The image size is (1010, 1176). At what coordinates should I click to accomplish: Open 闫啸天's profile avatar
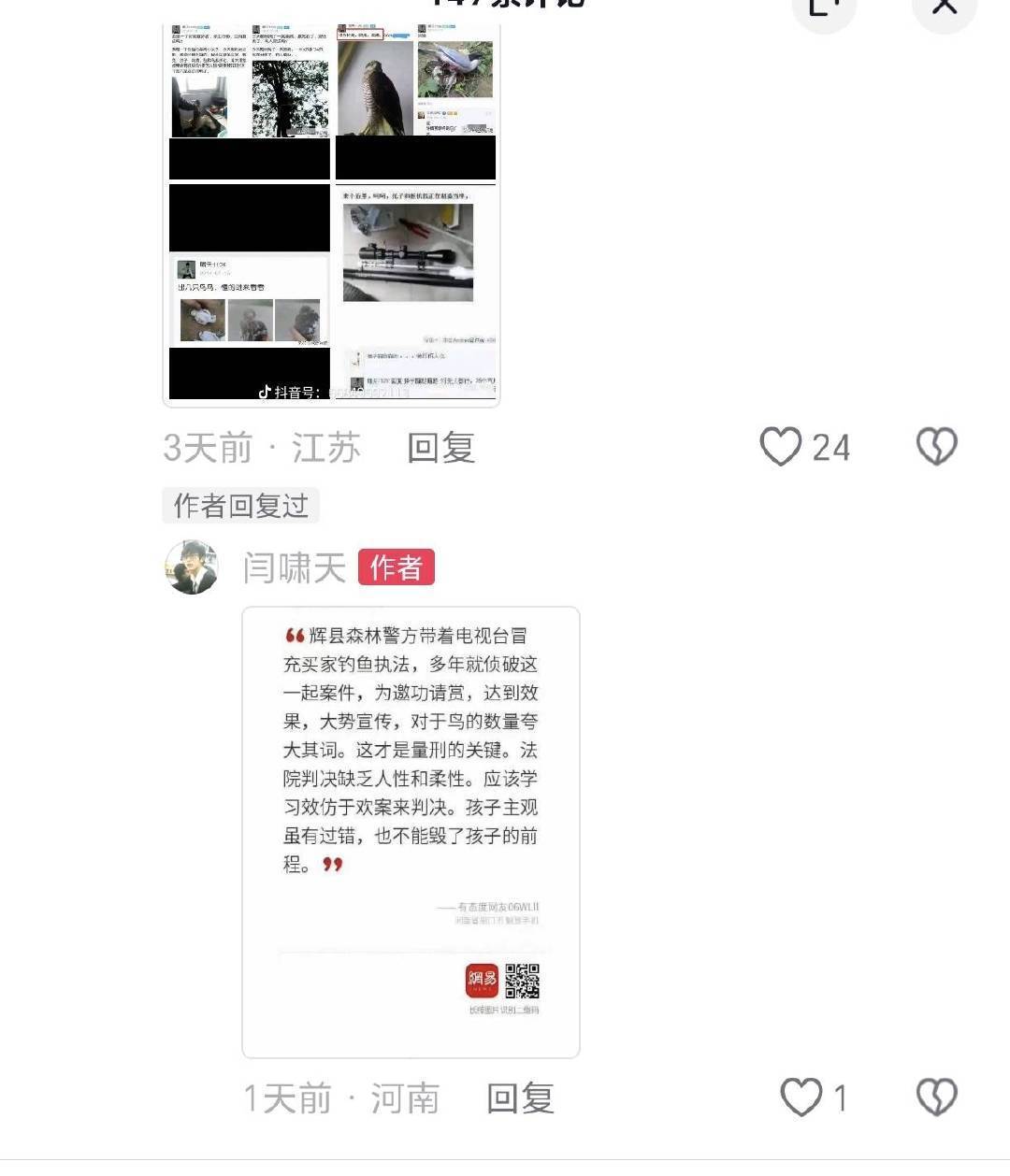(192, 567)
